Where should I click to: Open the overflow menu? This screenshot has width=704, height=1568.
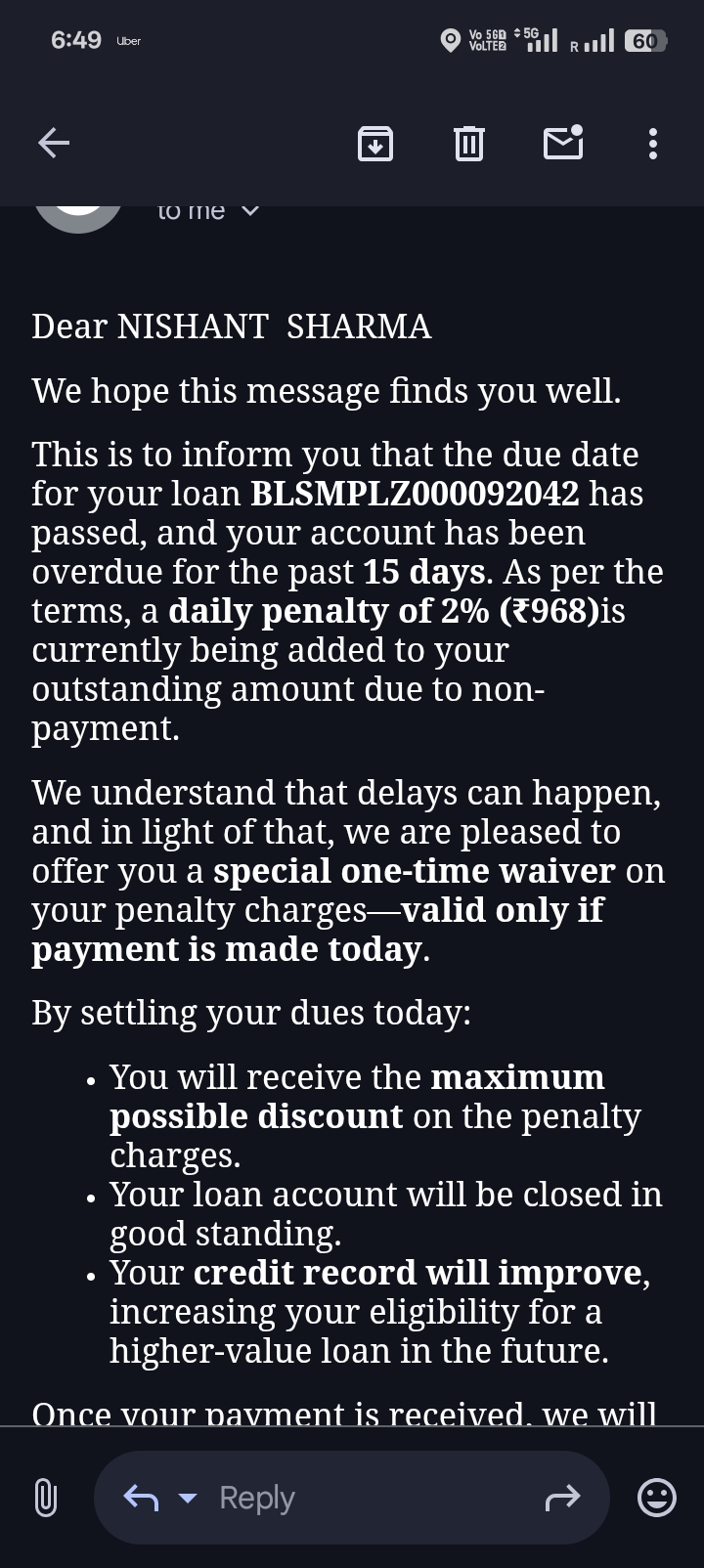(653, 144)
